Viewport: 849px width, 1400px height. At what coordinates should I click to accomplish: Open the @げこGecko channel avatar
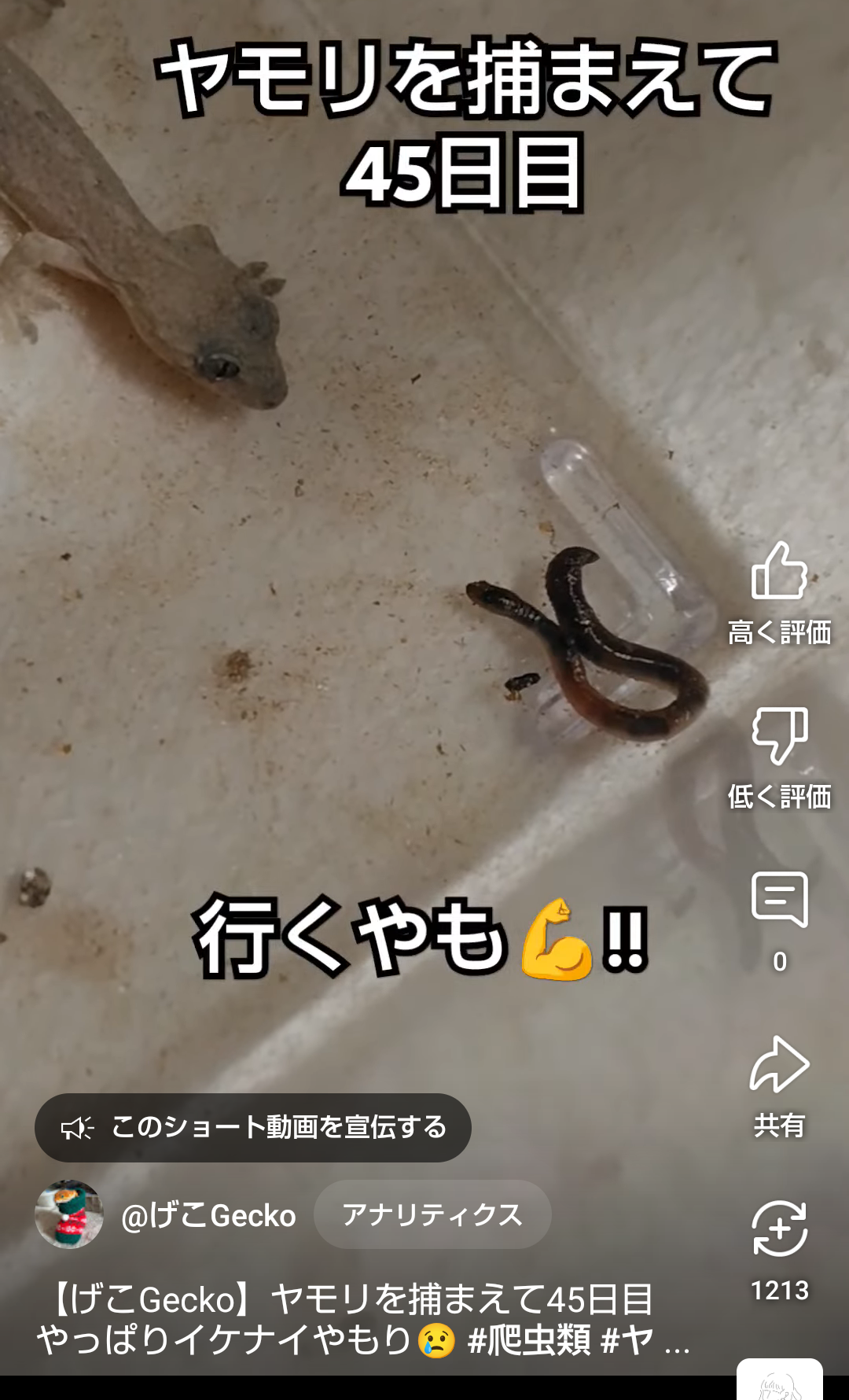69,1214
